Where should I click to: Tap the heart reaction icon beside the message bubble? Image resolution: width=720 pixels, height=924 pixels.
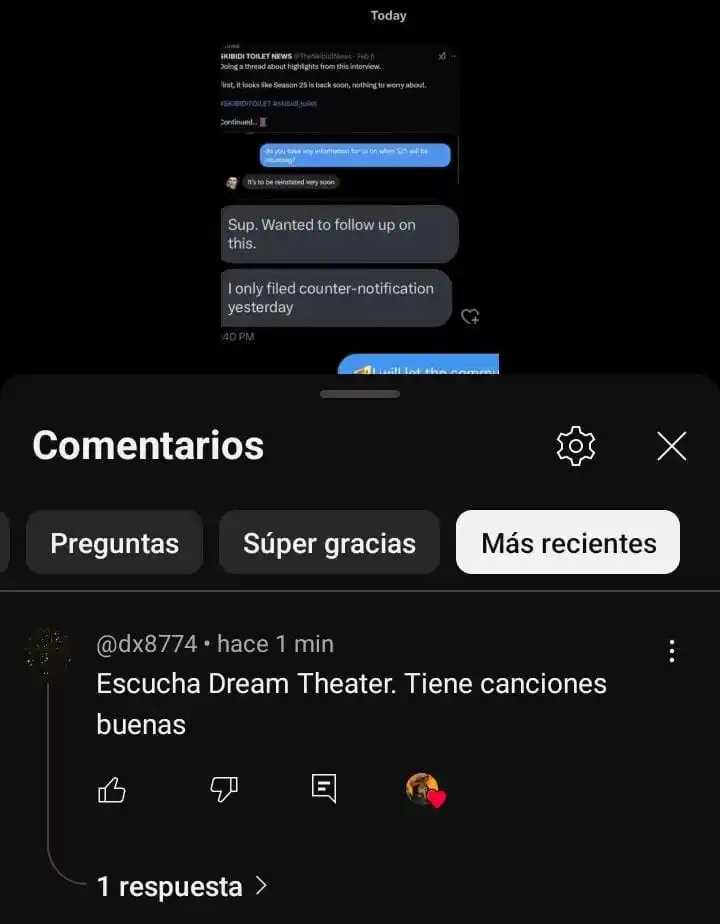point(470,316)
